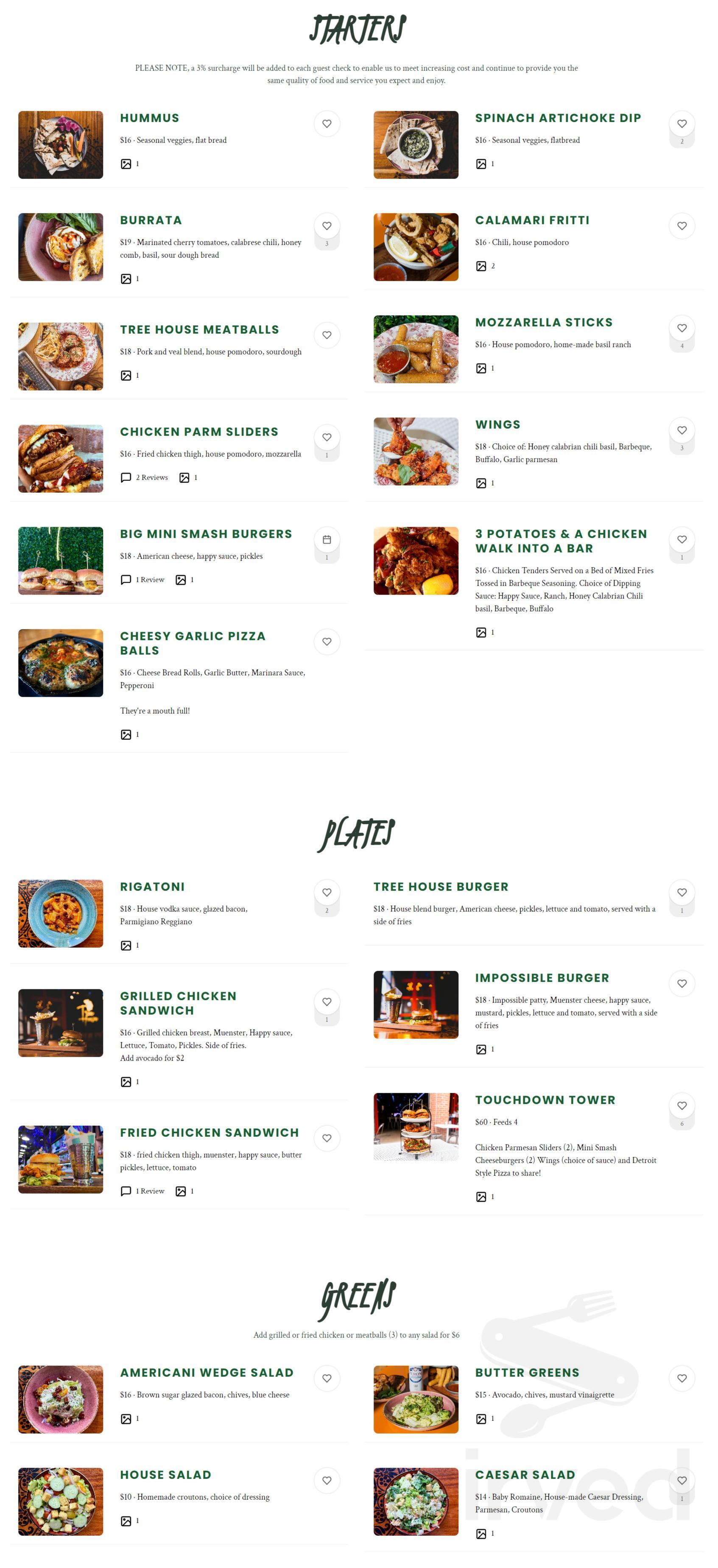This screenshot has width=718, height=1568.
Task: Open the Tree House Meatballs item
Action: [x=199, y=329]
